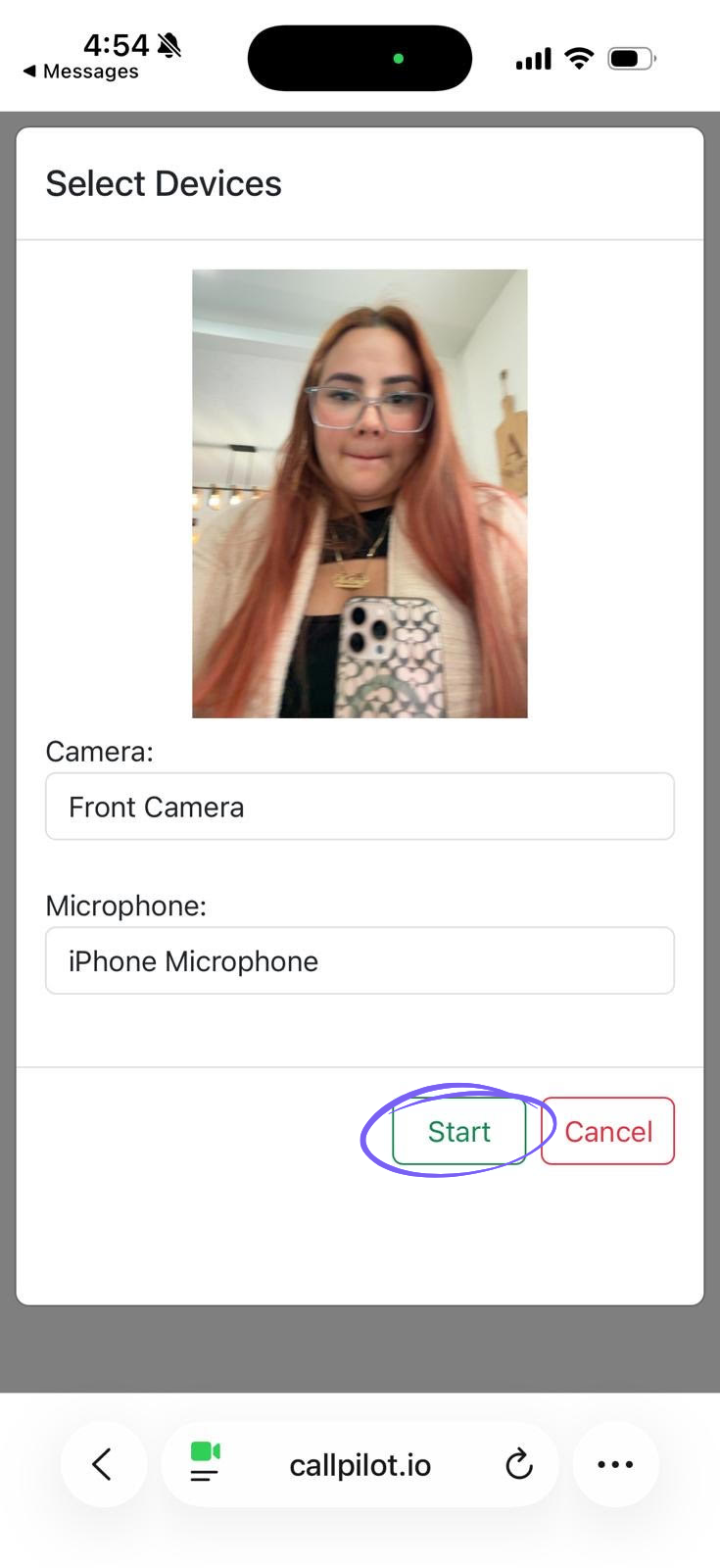
Task: Reload the callpilot.io page
Action: click(518, 1464)
